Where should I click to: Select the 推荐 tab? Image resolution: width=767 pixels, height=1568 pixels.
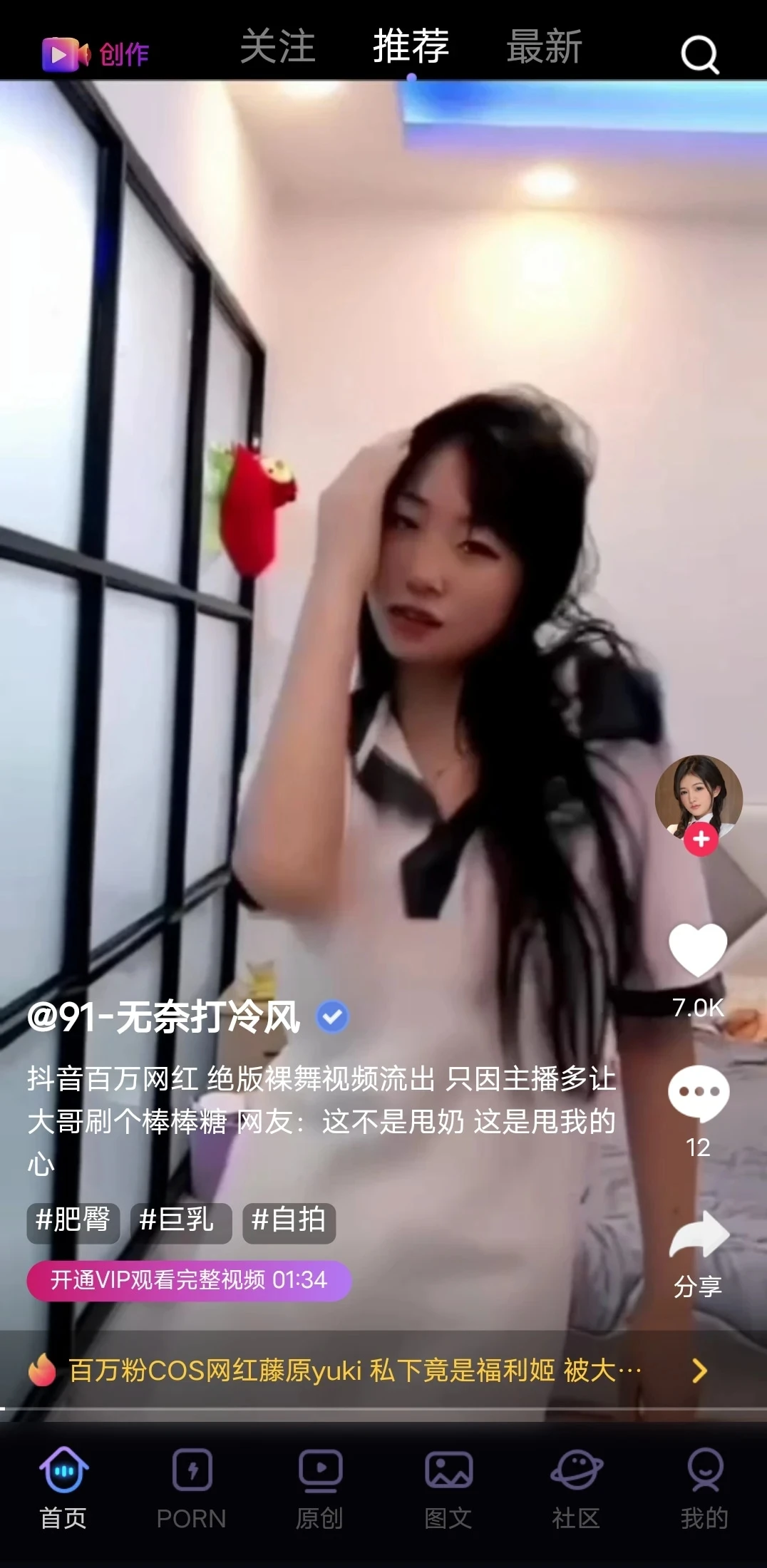[411, 47]
